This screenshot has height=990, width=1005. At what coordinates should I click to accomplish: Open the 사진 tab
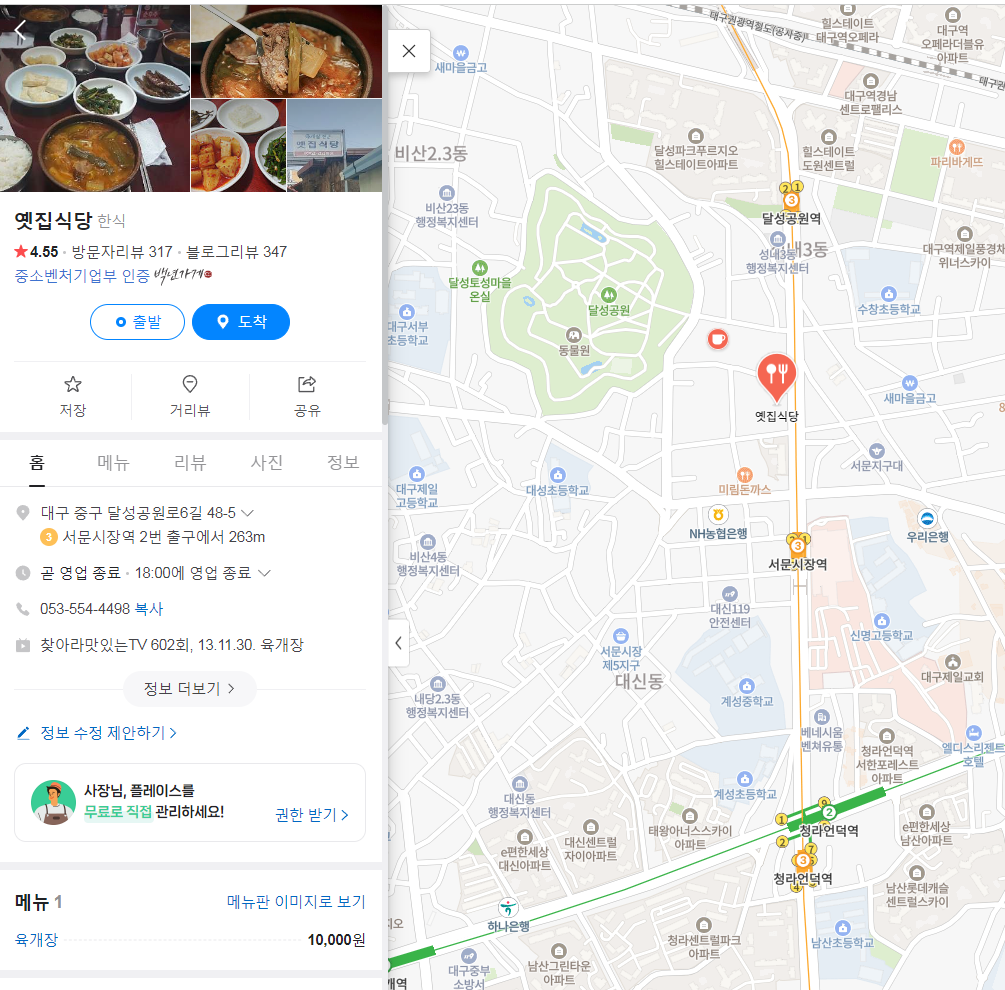coord(266,462)
